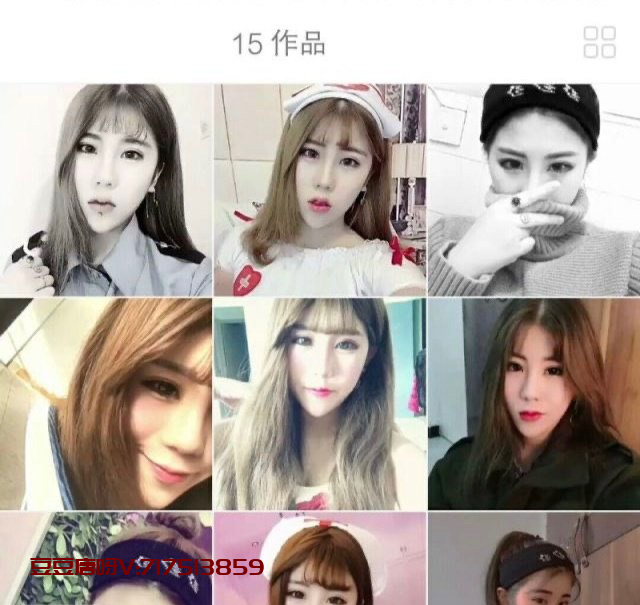Open the post with the pink background
Viewport: 640px width, 605px height.
319,560
